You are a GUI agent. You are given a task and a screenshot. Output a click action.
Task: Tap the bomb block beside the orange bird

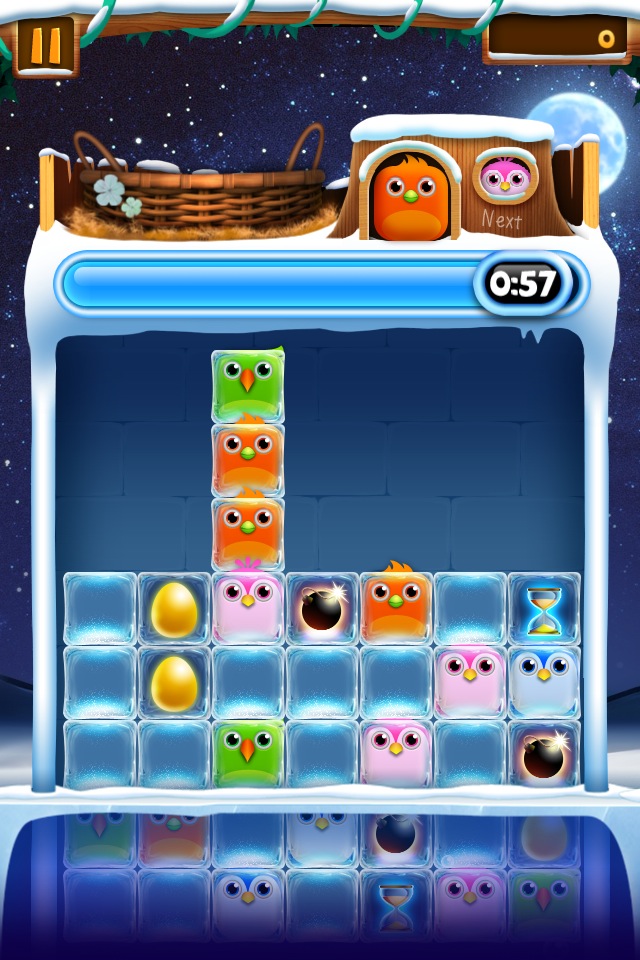pyautogui.click(x=322, y=610)
